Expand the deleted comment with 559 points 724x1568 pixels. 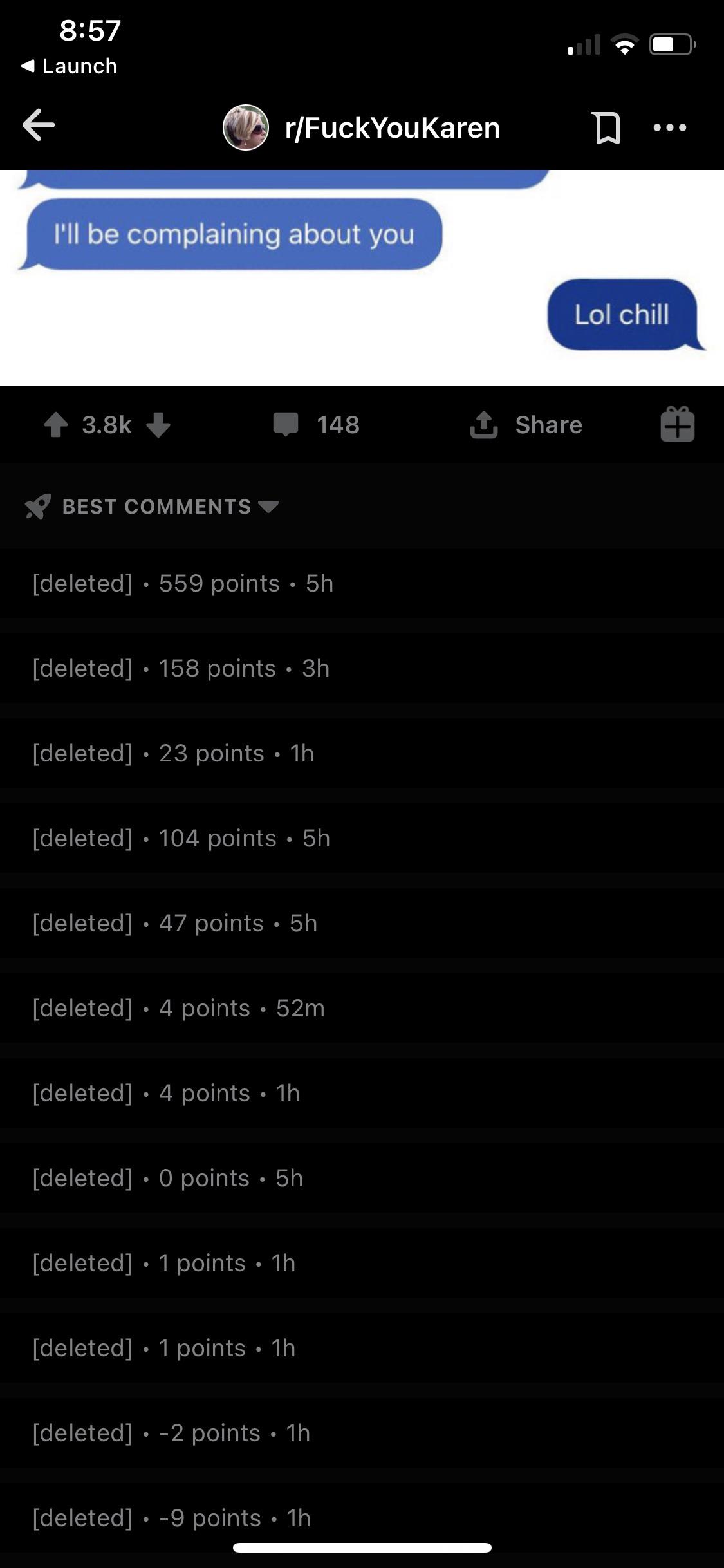pyautogui.click(x=183, y=583)
